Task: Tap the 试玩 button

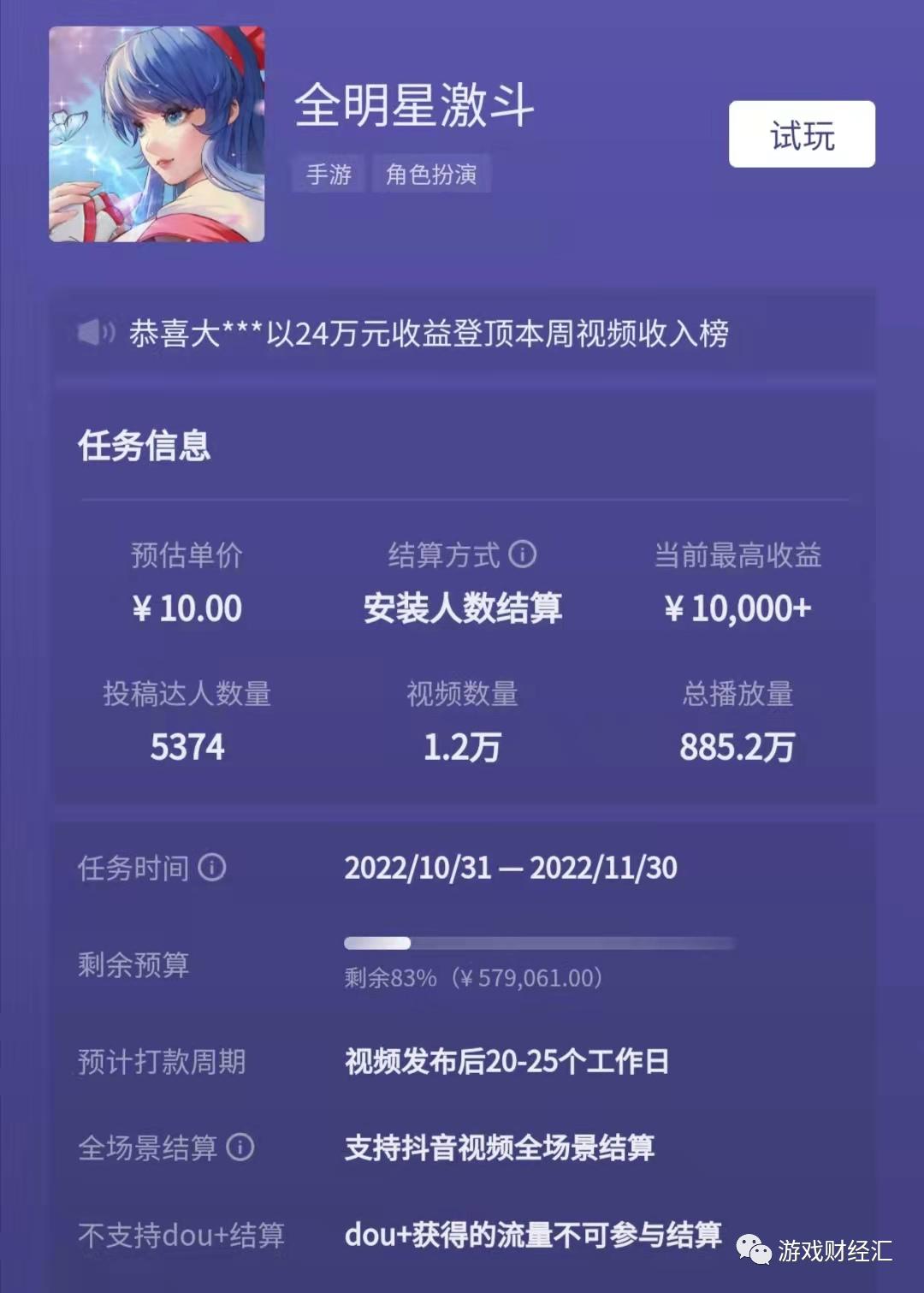Action: tap(802, 134)
